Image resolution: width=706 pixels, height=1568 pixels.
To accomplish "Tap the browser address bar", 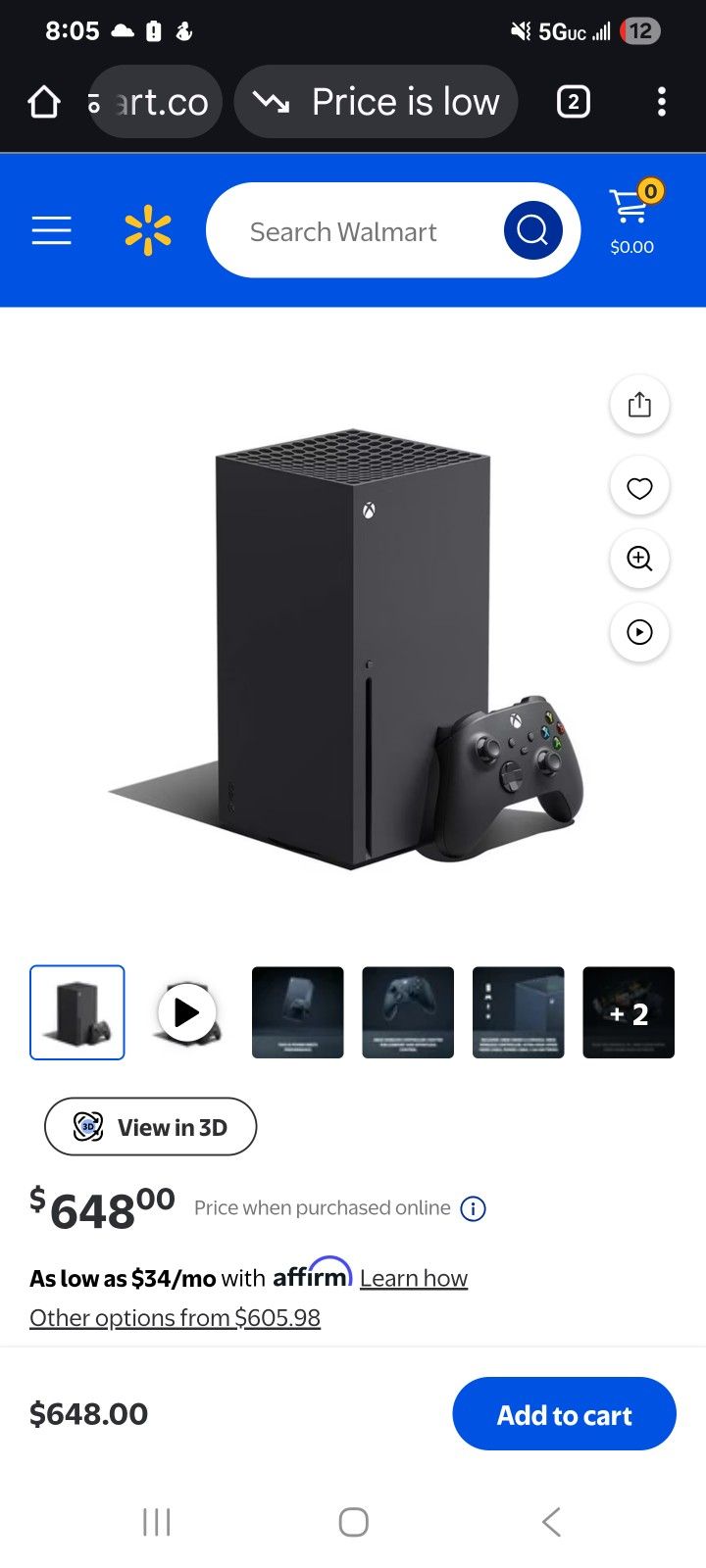I will click(x=157, y=101).
